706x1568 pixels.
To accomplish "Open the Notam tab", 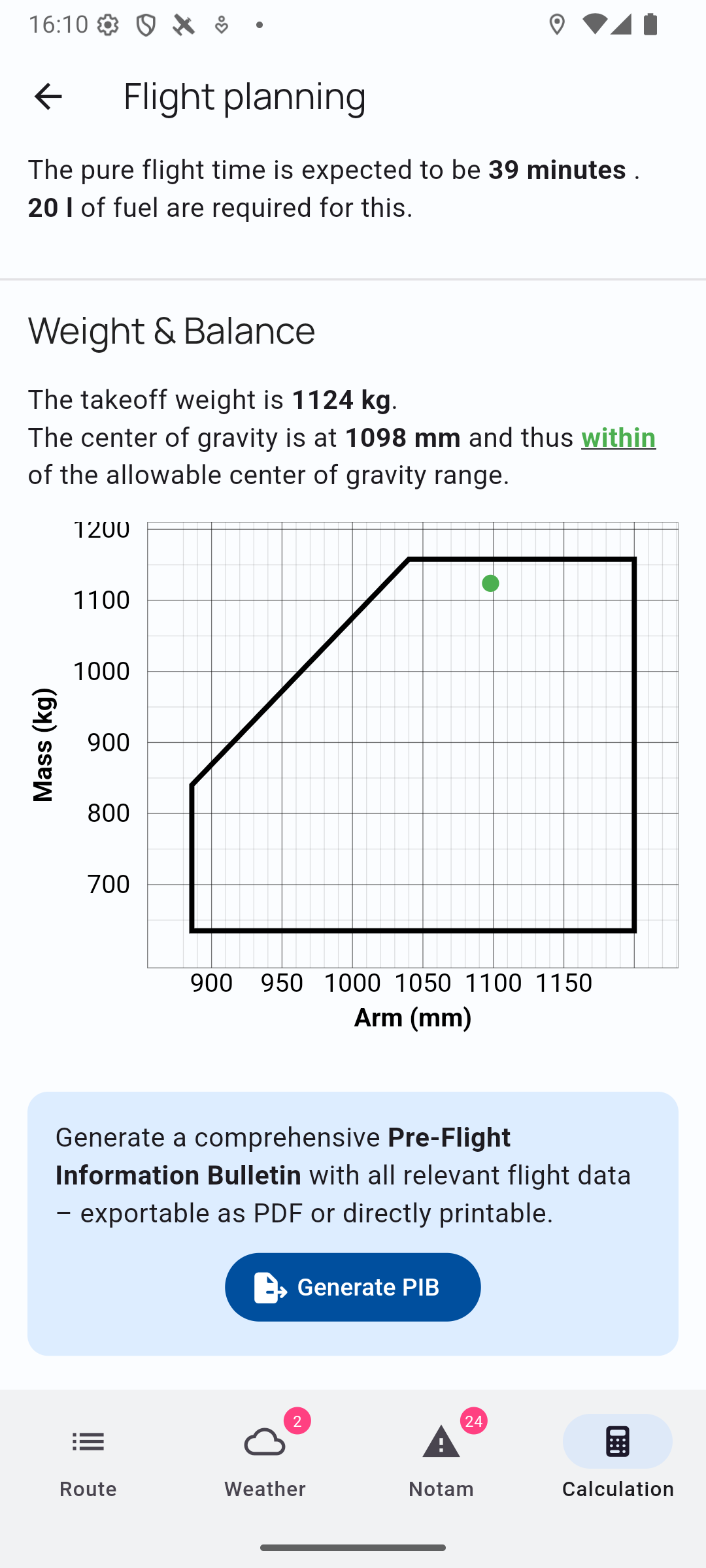I will 441,1457.
